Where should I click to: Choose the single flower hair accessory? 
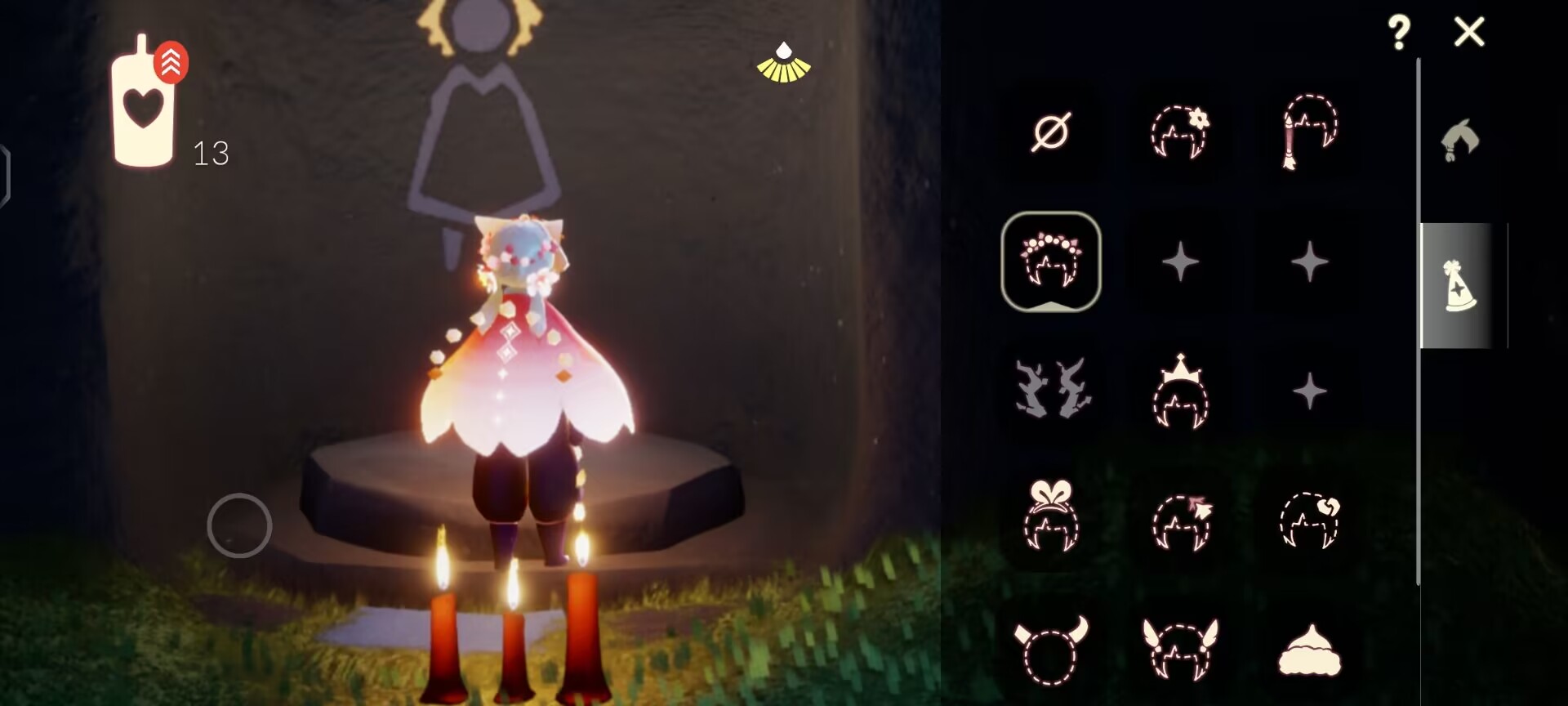click(x=1180, y=132)
